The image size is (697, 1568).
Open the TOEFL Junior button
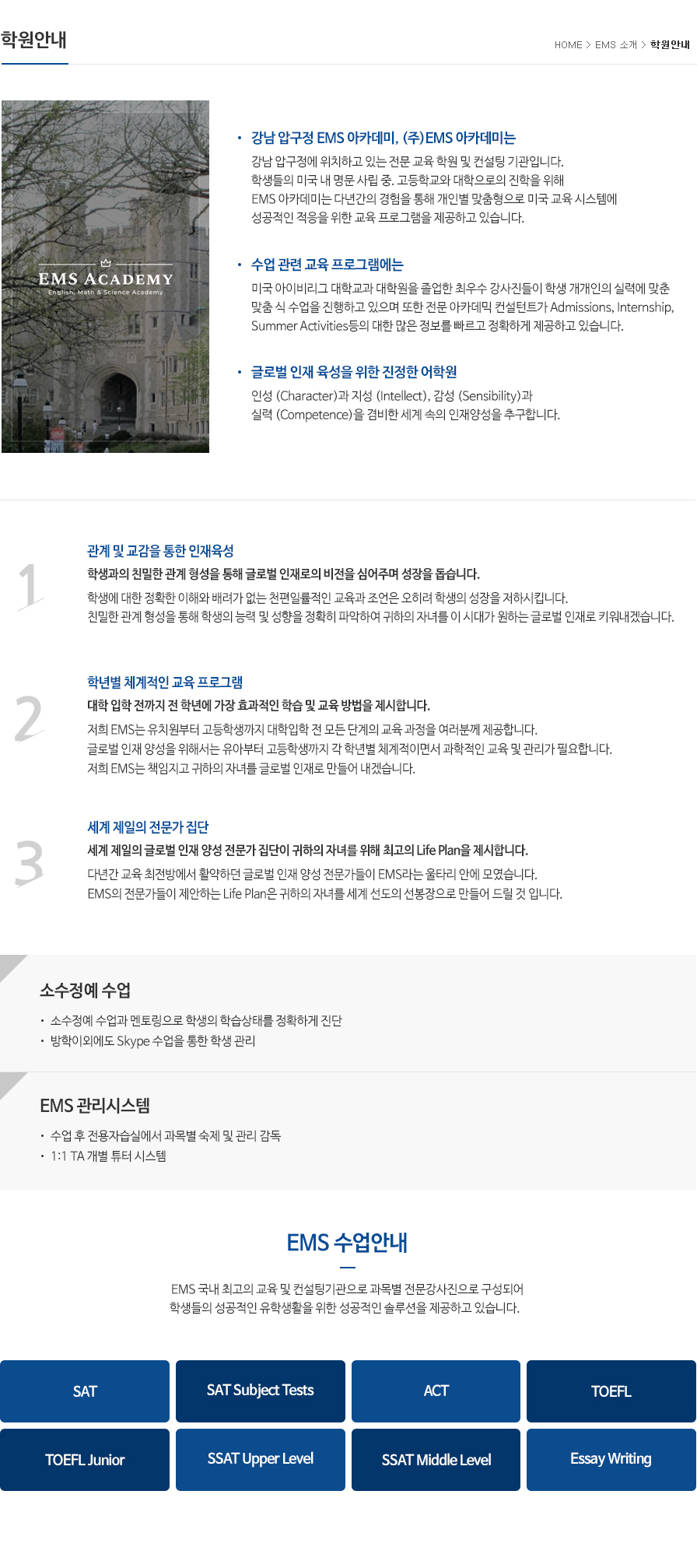point(85,1460)
